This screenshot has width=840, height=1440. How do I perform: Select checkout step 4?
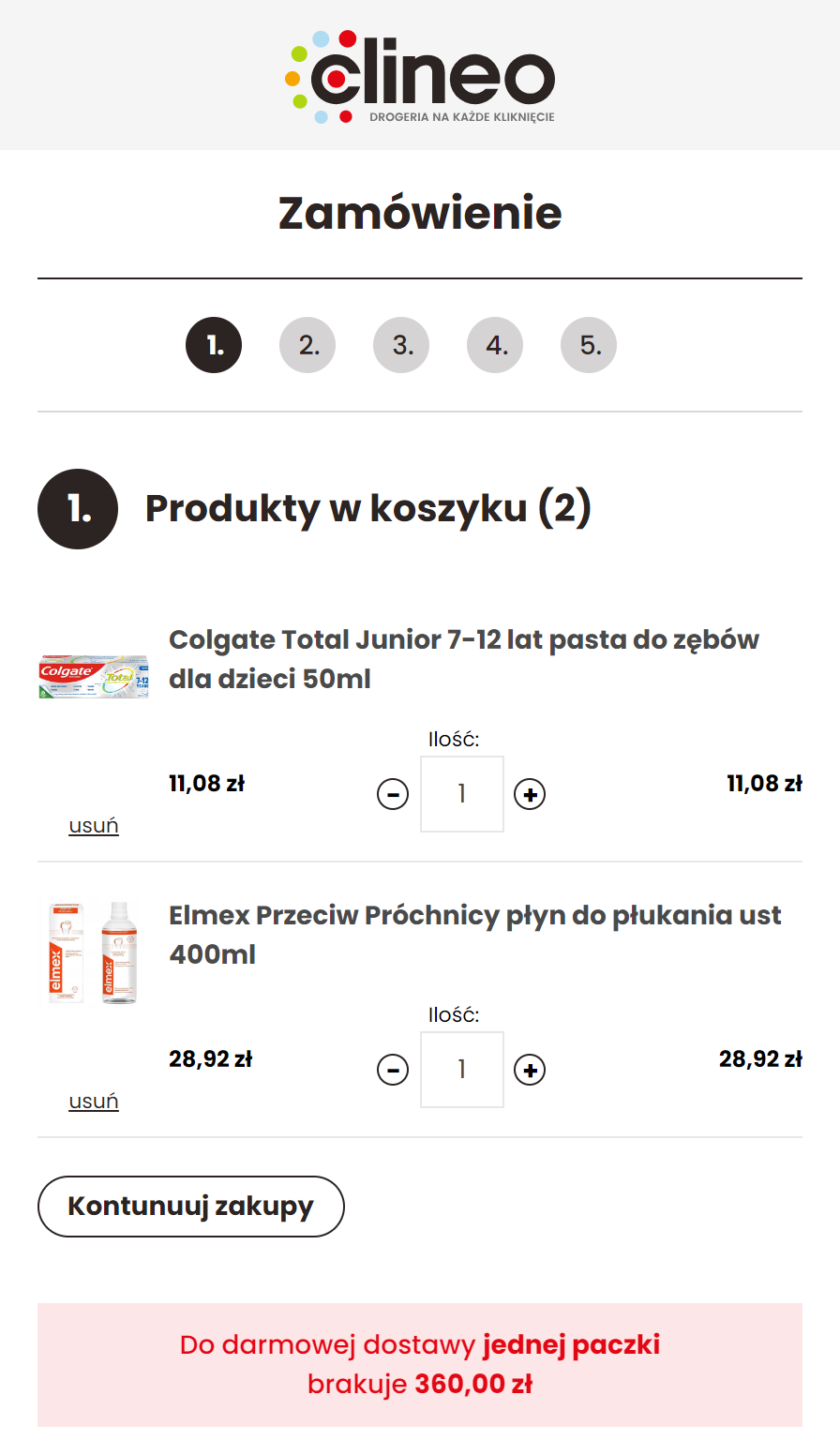click(495, 345)
